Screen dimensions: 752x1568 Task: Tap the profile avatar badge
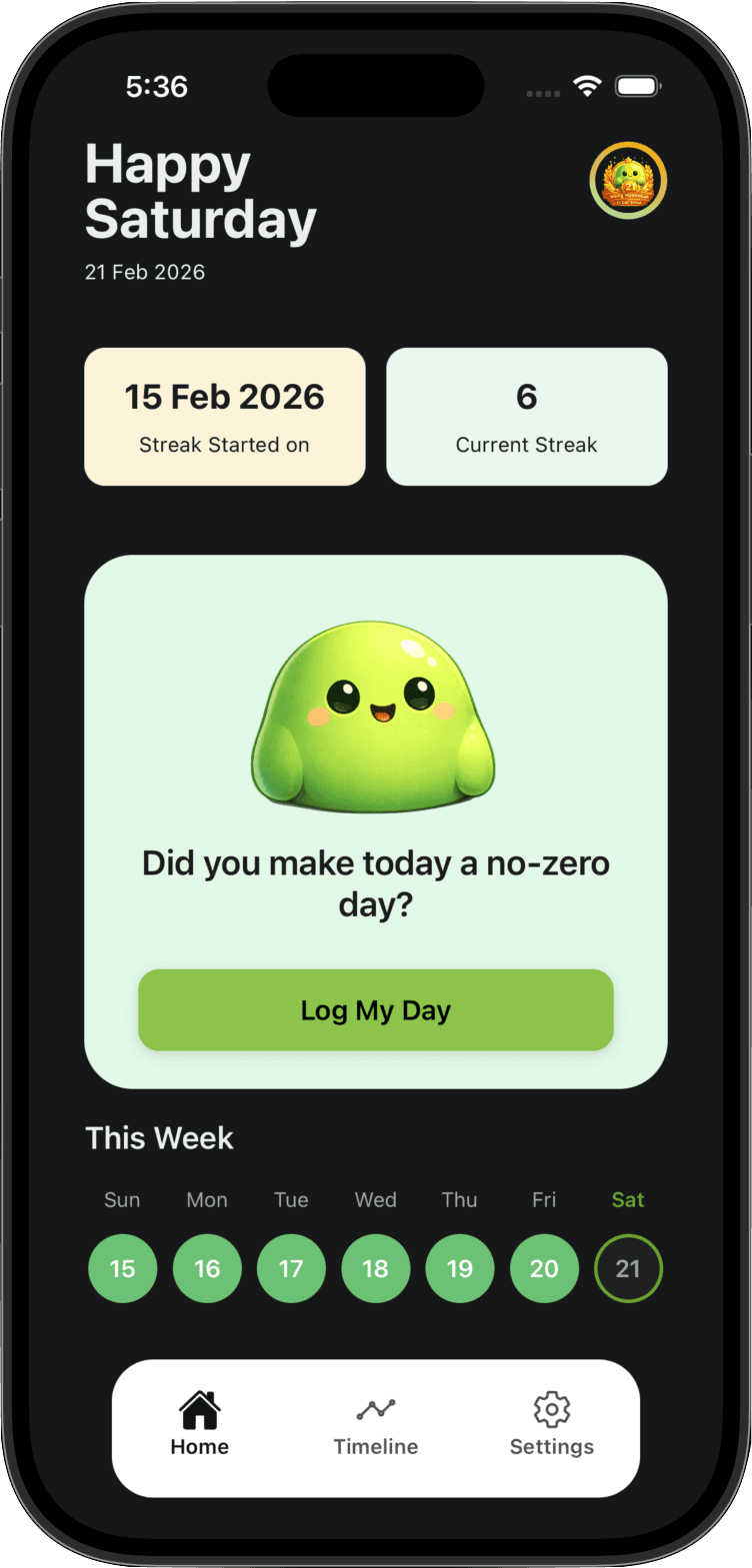tap(627, 181)
